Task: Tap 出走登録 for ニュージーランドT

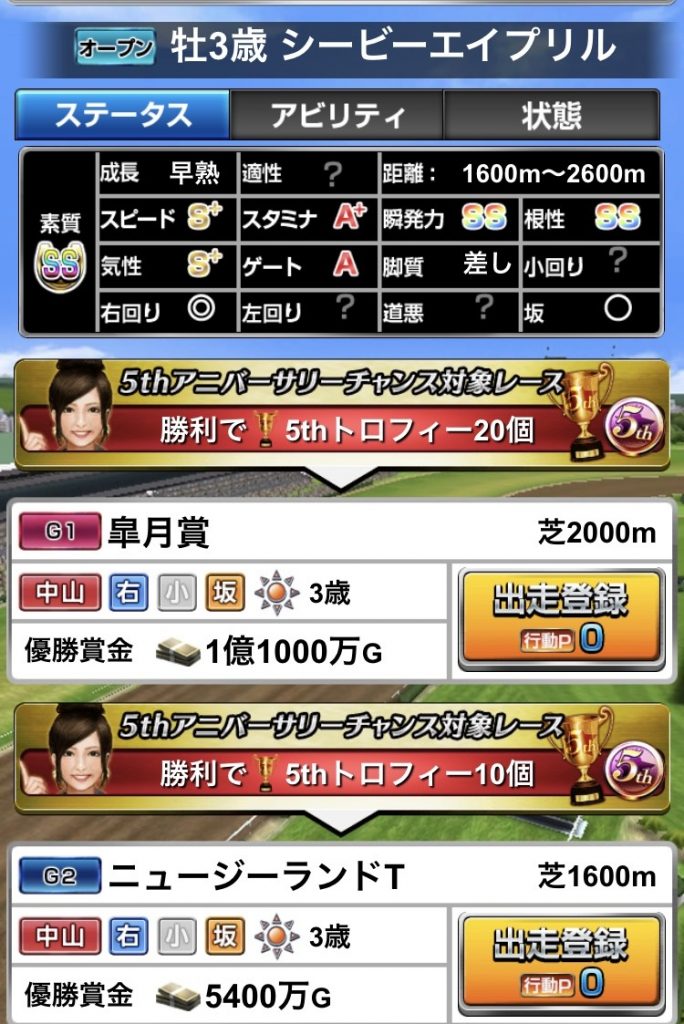Action: point(561,961)
